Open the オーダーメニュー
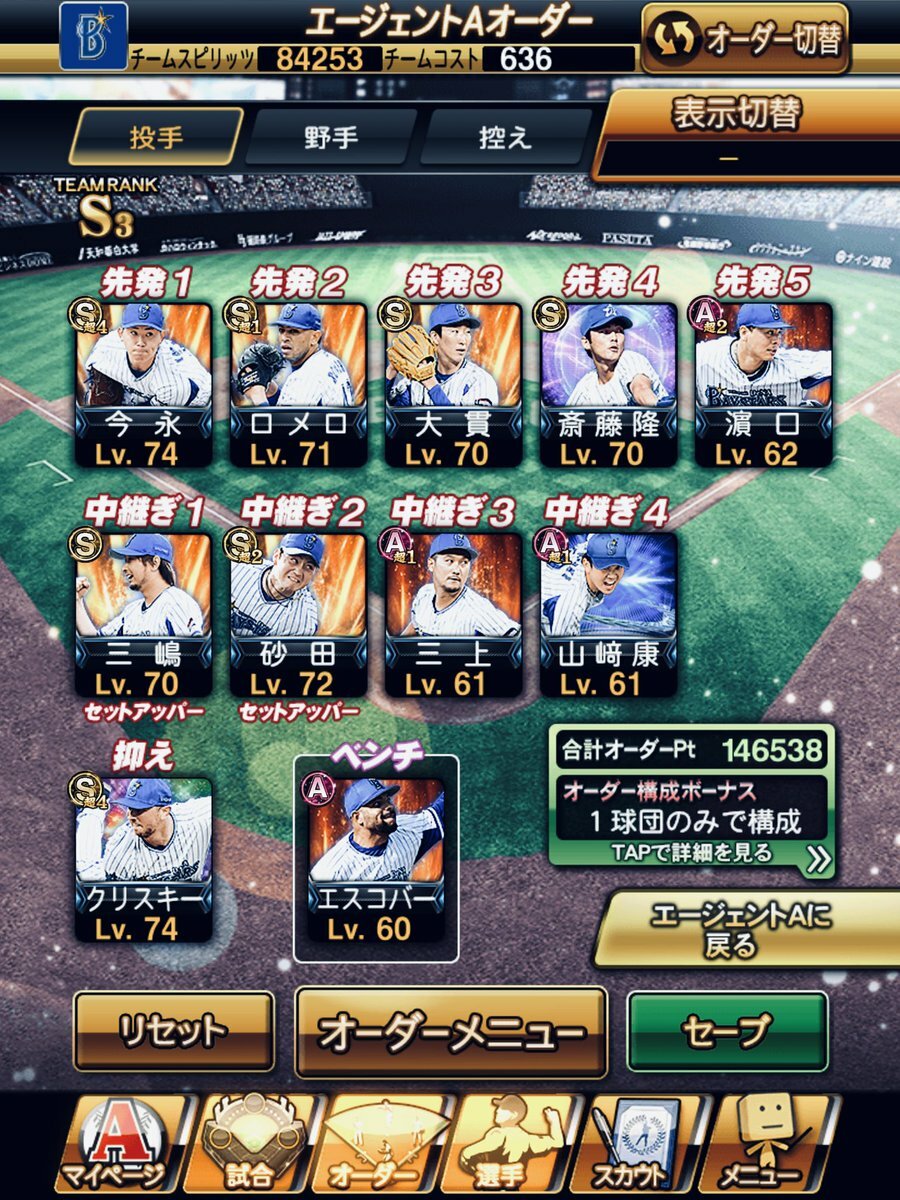The width and height of the screenshot is (900, 1200). (x=451, y=1032)
